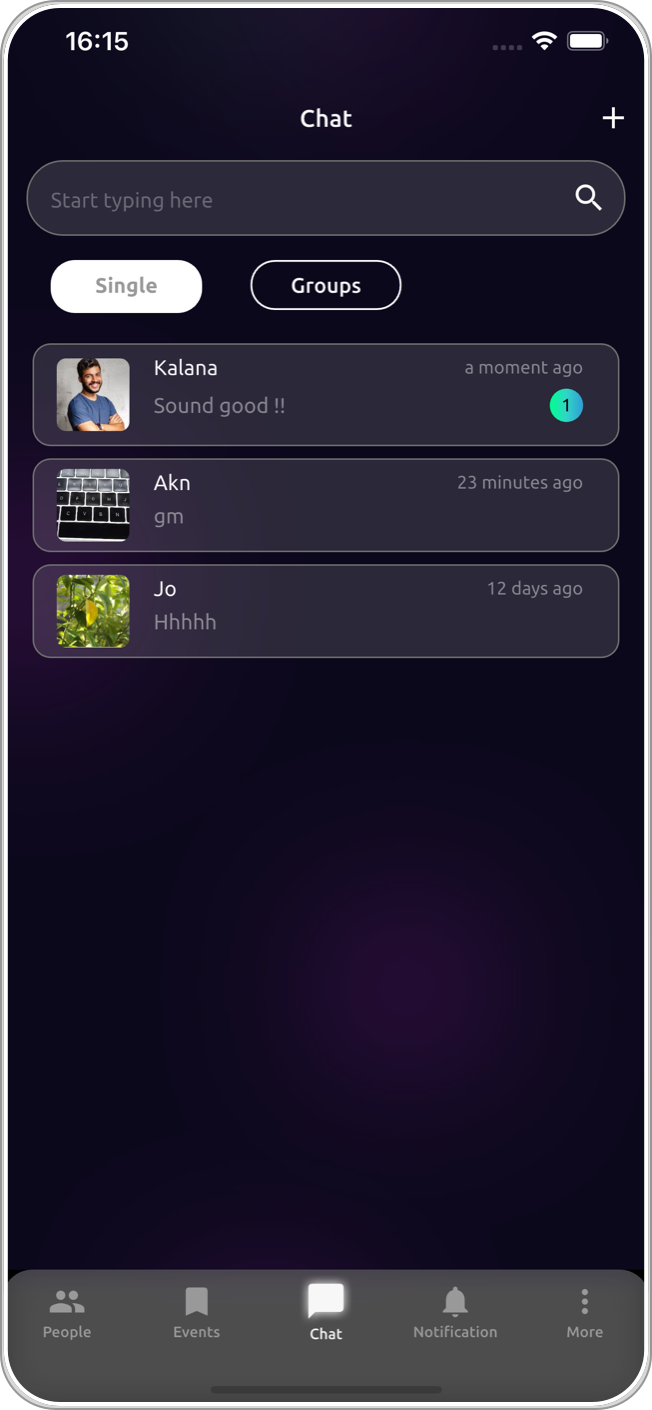Image resolution: width=652 pixels, height=1410 pixels.
Task: Open the More menu tab
Action: pyautogui.click(x=584, y=1313)
